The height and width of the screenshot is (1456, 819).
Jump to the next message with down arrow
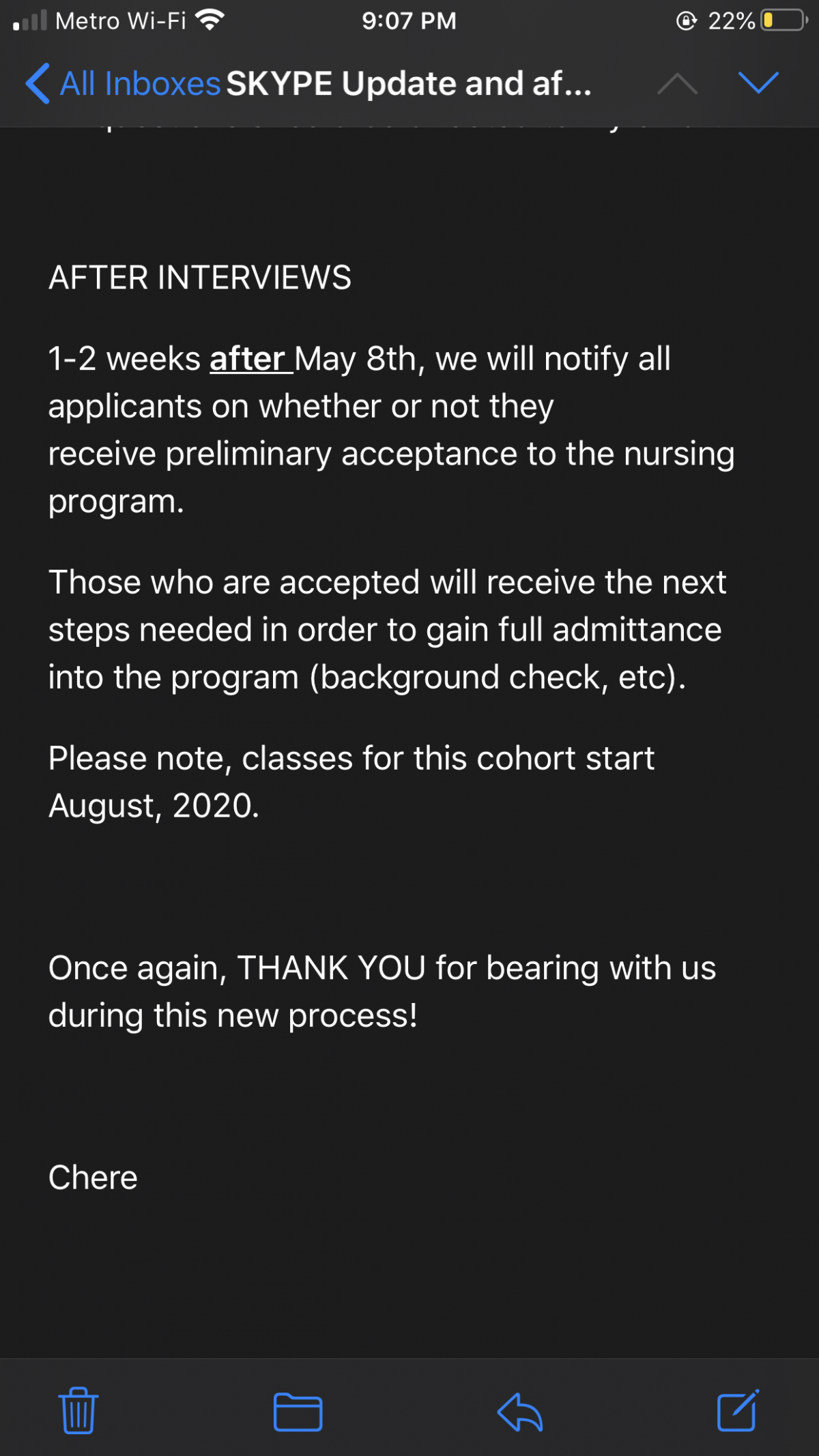tap(758, 83)
